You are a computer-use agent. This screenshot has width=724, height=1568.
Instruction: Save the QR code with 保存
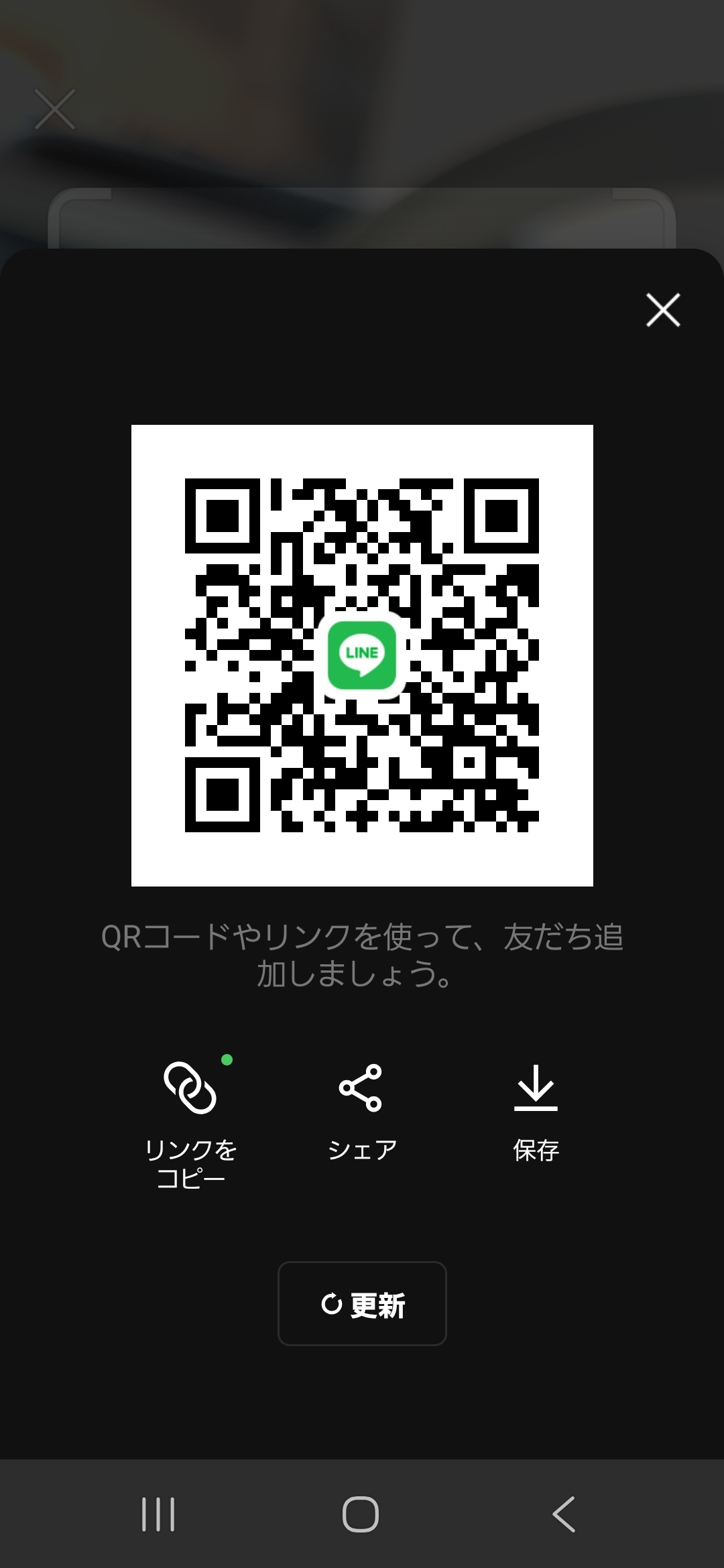(536, 1111)
